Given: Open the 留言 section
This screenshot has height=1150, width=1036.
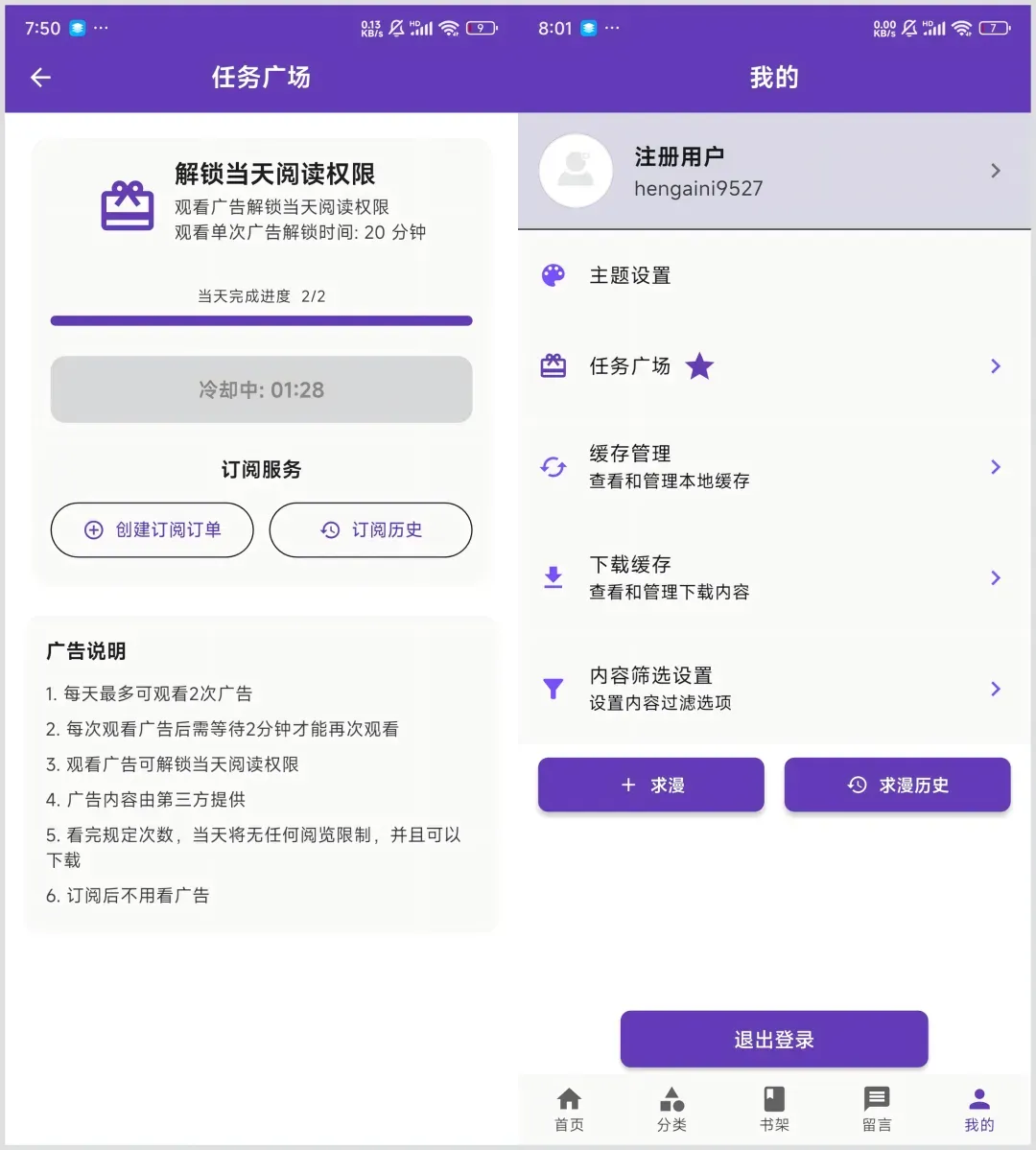Looking at the screenshot, I should [x=876, y=1109].
